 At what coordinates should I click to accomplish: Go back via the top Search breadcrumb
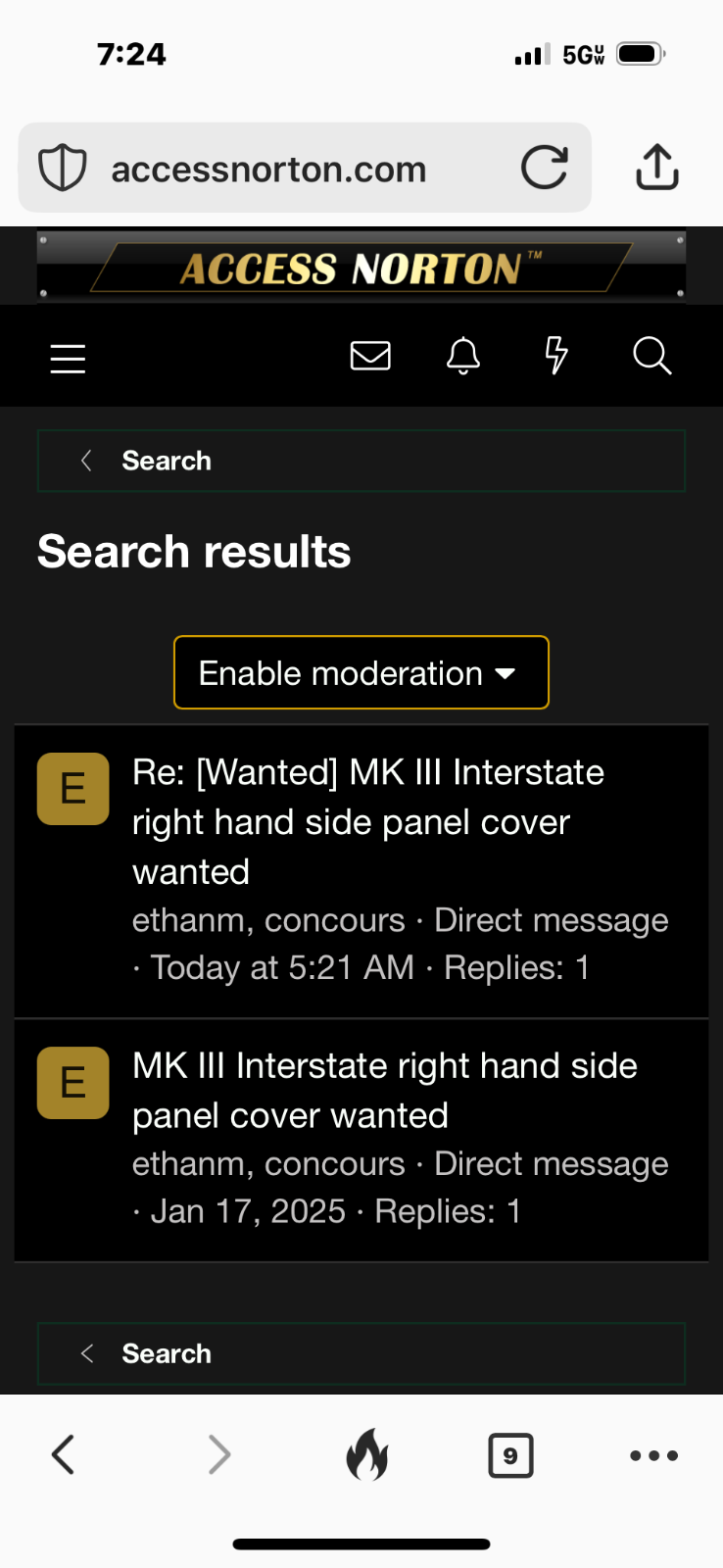[166, 461]
